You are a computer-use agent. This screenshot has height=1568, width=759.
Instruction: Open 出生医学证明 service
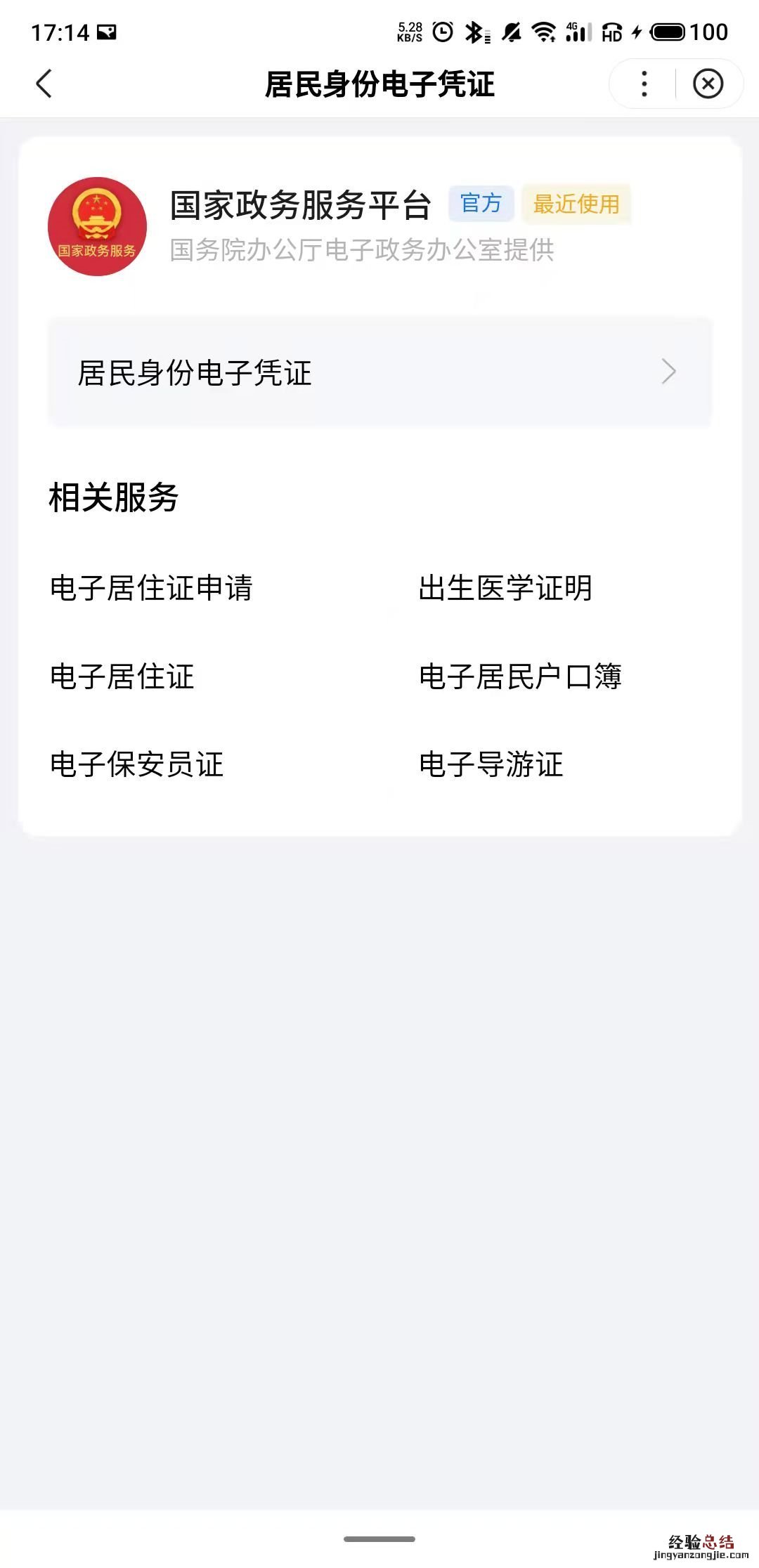[505, 588]
